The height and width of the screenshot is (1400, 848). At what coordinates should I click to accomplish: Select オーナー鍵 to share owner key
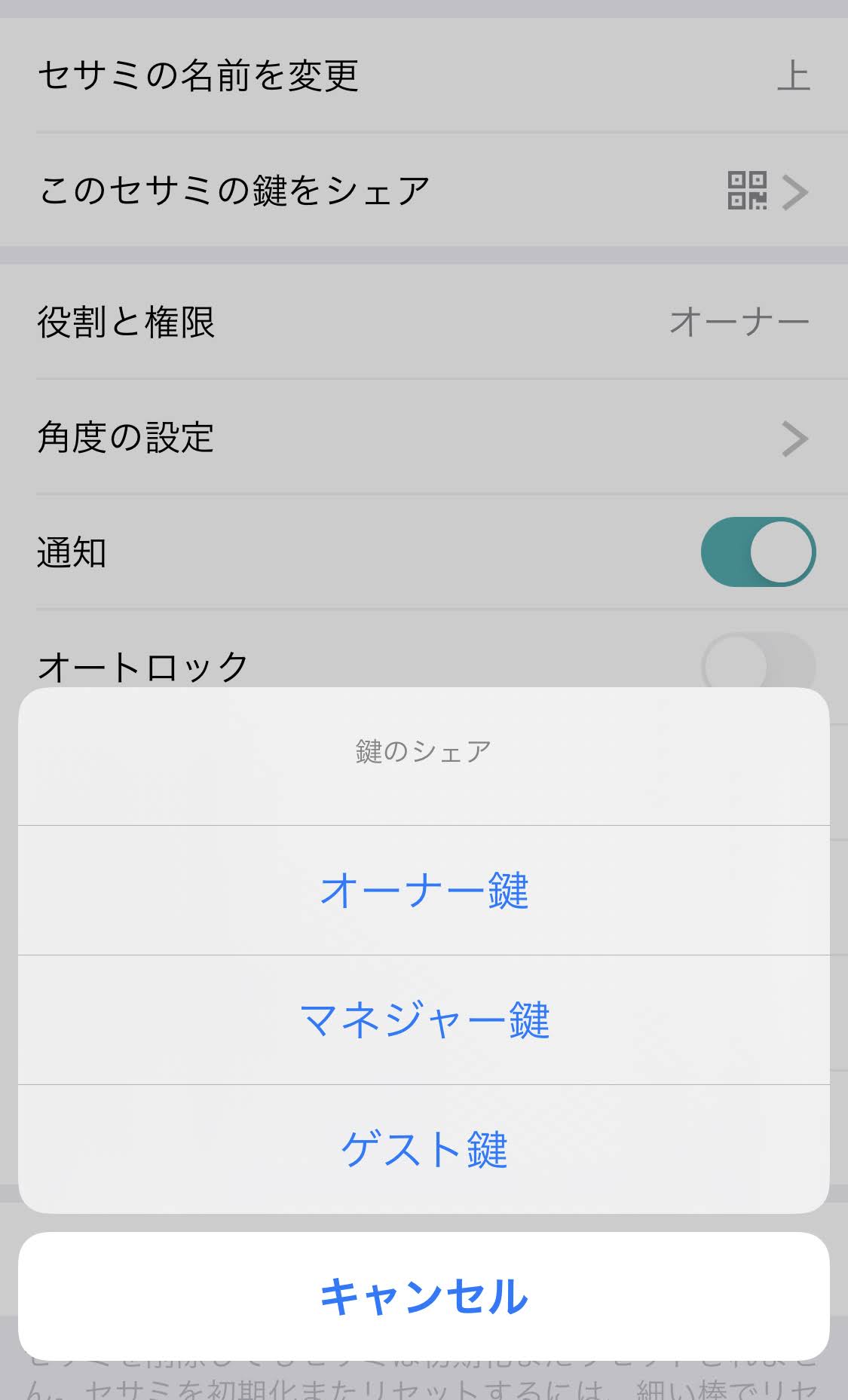[x=424, y=891]
